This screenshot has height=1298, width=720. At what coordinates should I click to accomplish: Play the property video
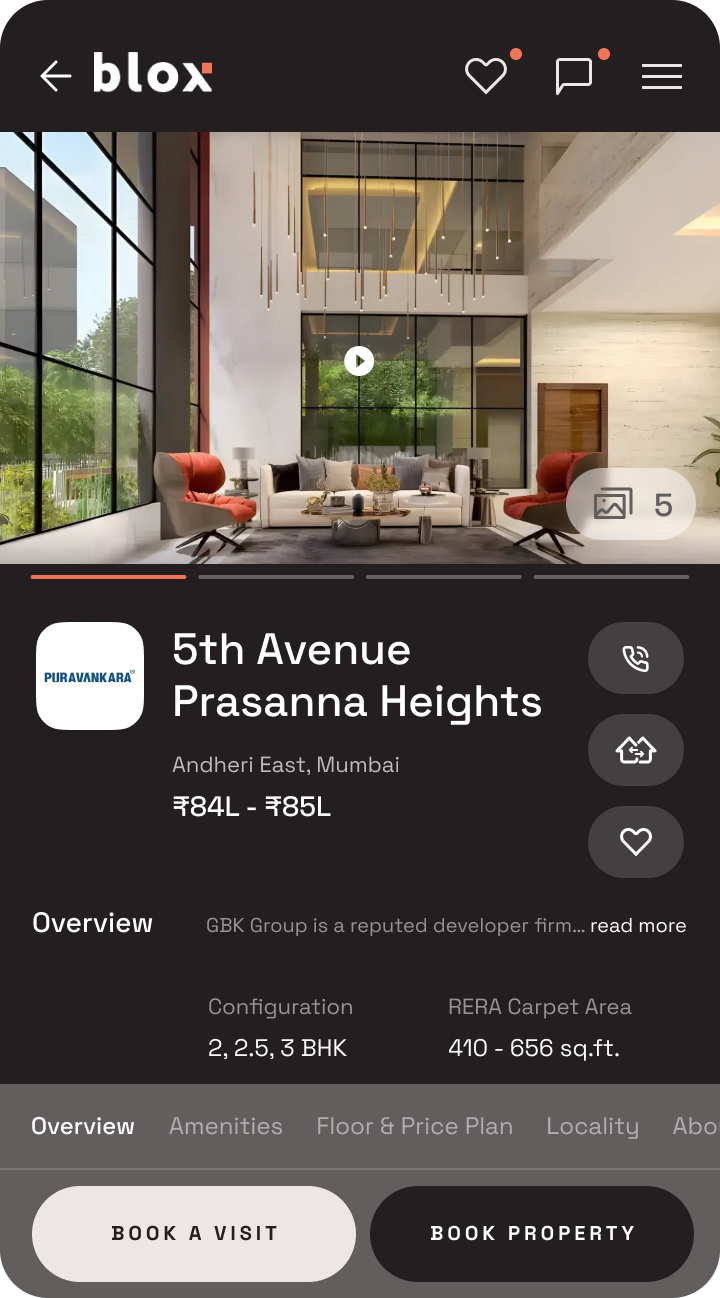click(359, 361)
